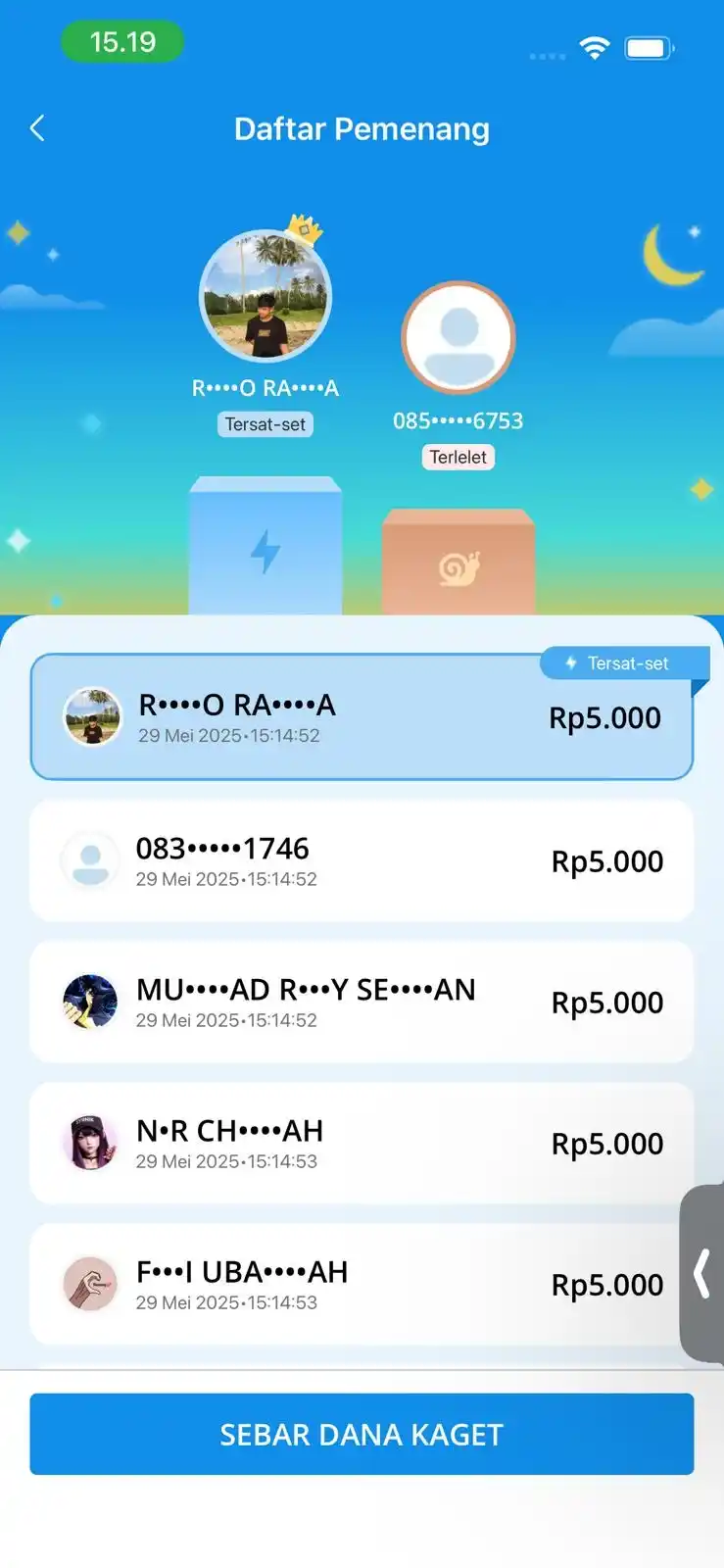Tap the Rp5.000 amount for F•••I UBA••••AH
724x1568 pixels.
pos(606,1285)
